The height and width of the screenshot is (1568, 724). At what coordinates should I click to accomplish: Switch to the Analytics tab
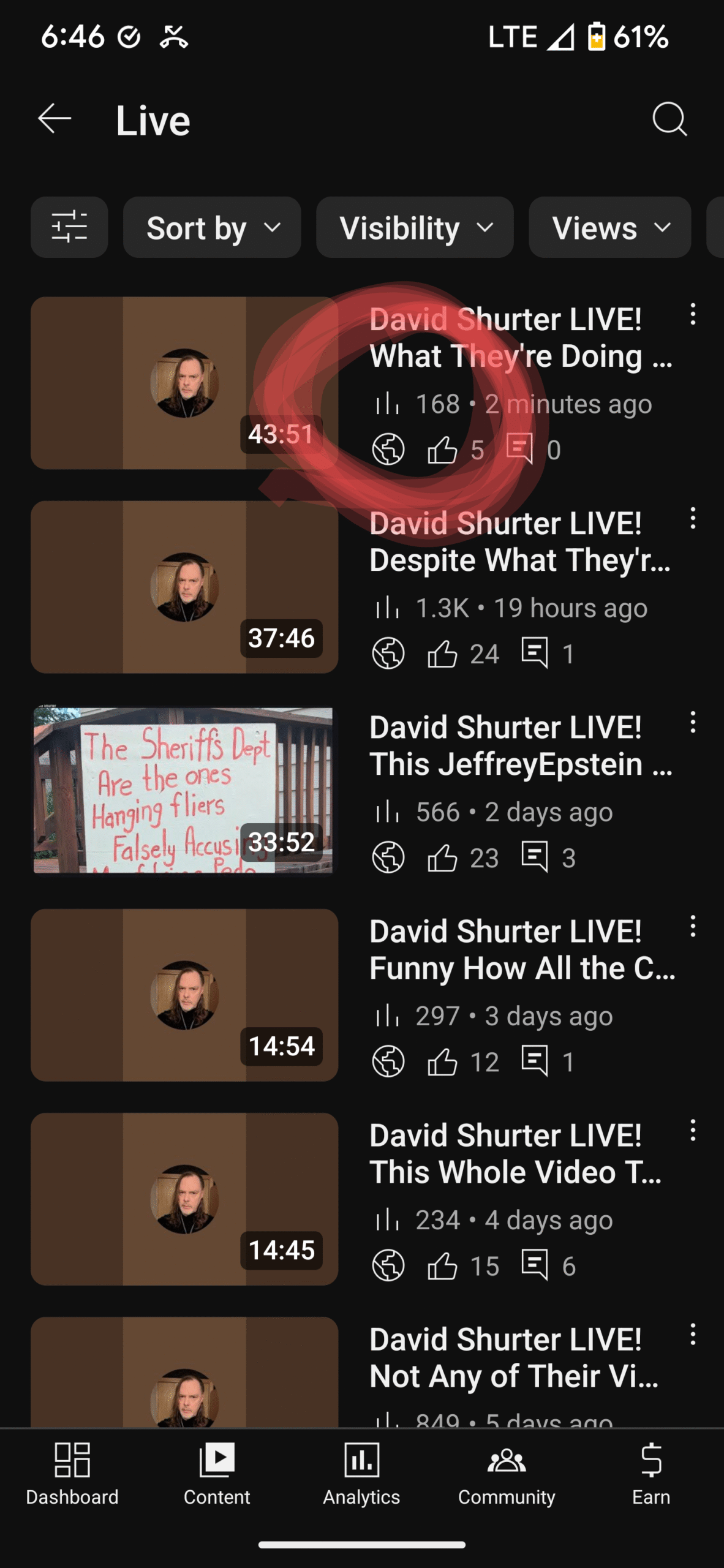(x=361, y=1474)
